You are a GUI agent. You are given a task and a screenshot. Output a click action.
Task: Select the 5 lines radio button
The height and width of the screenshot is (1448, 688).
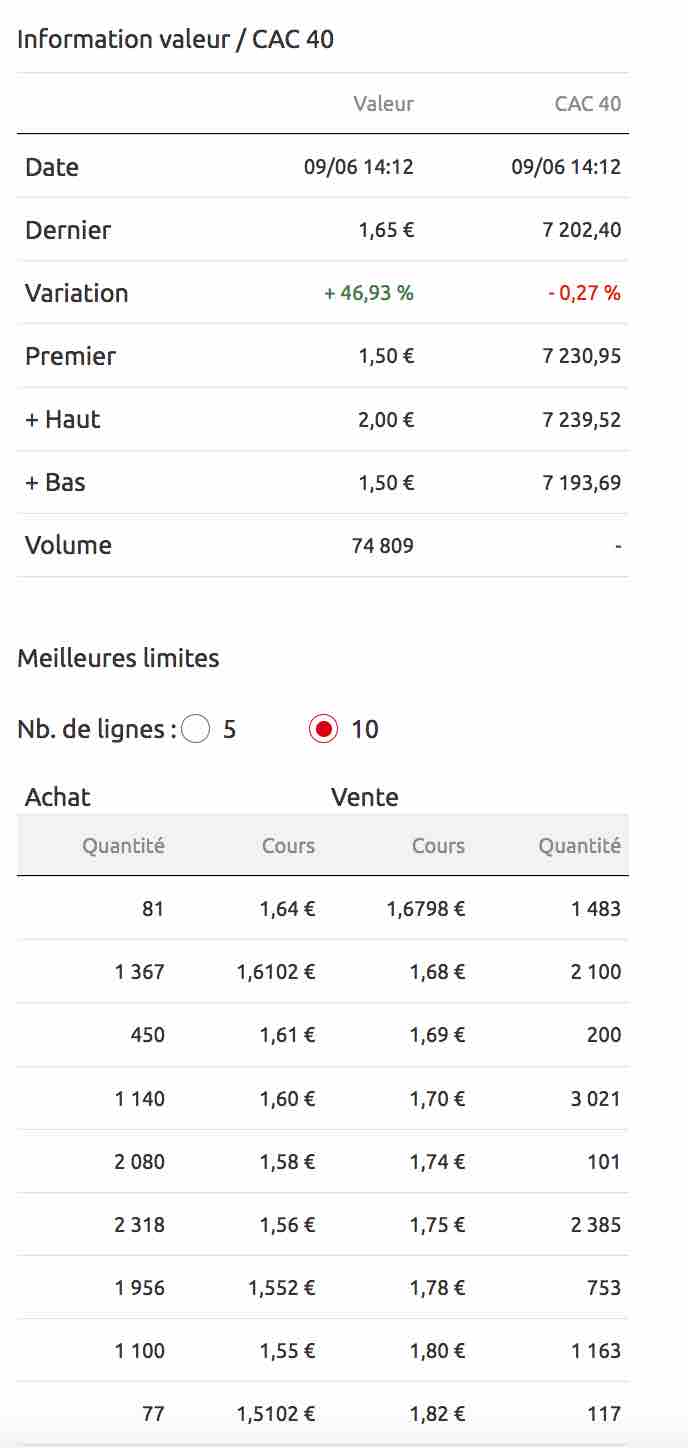[x=196, y=729]
